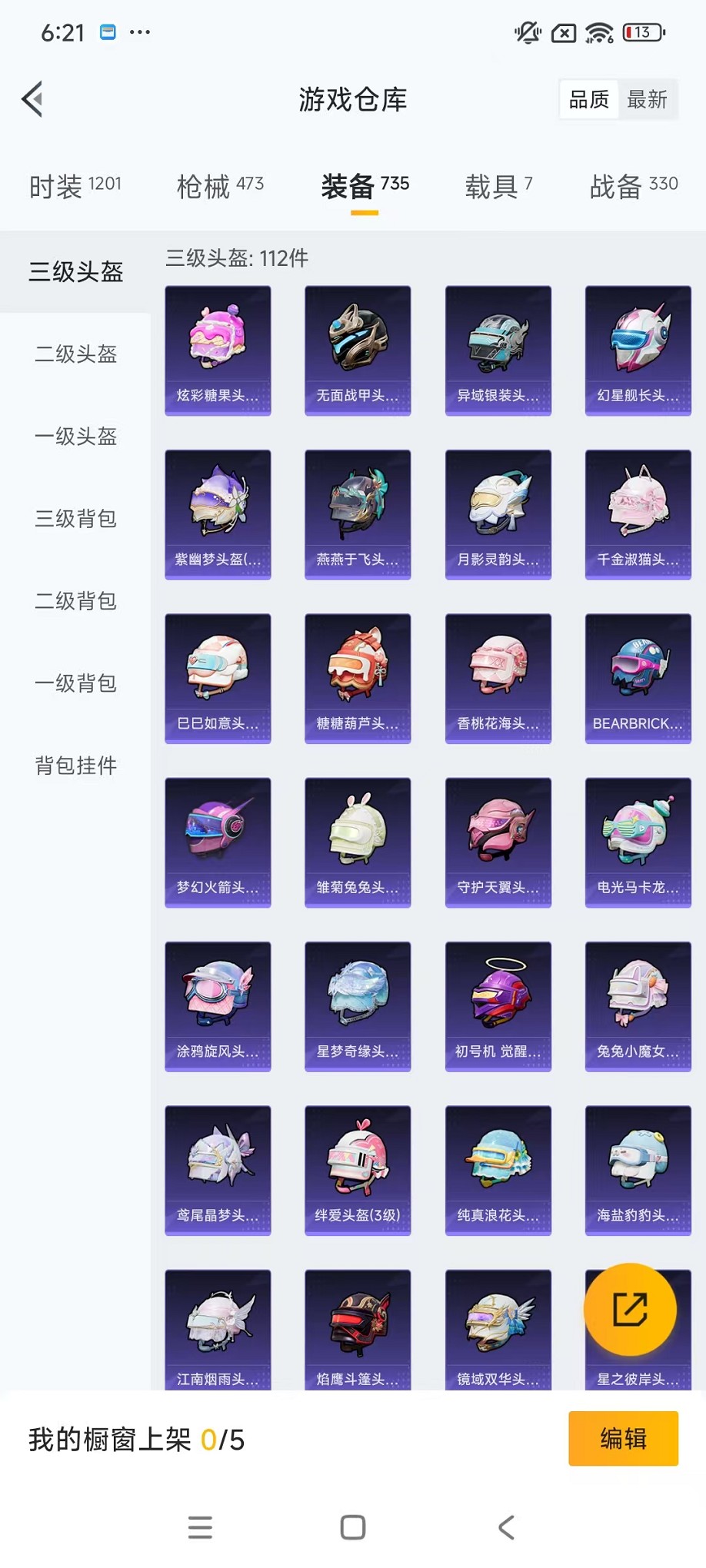Image resolution: width=706 pixels, height=1568 pixels.
Task: Toggle the 最新 sorting filter
Action: [x=648, y=98]
